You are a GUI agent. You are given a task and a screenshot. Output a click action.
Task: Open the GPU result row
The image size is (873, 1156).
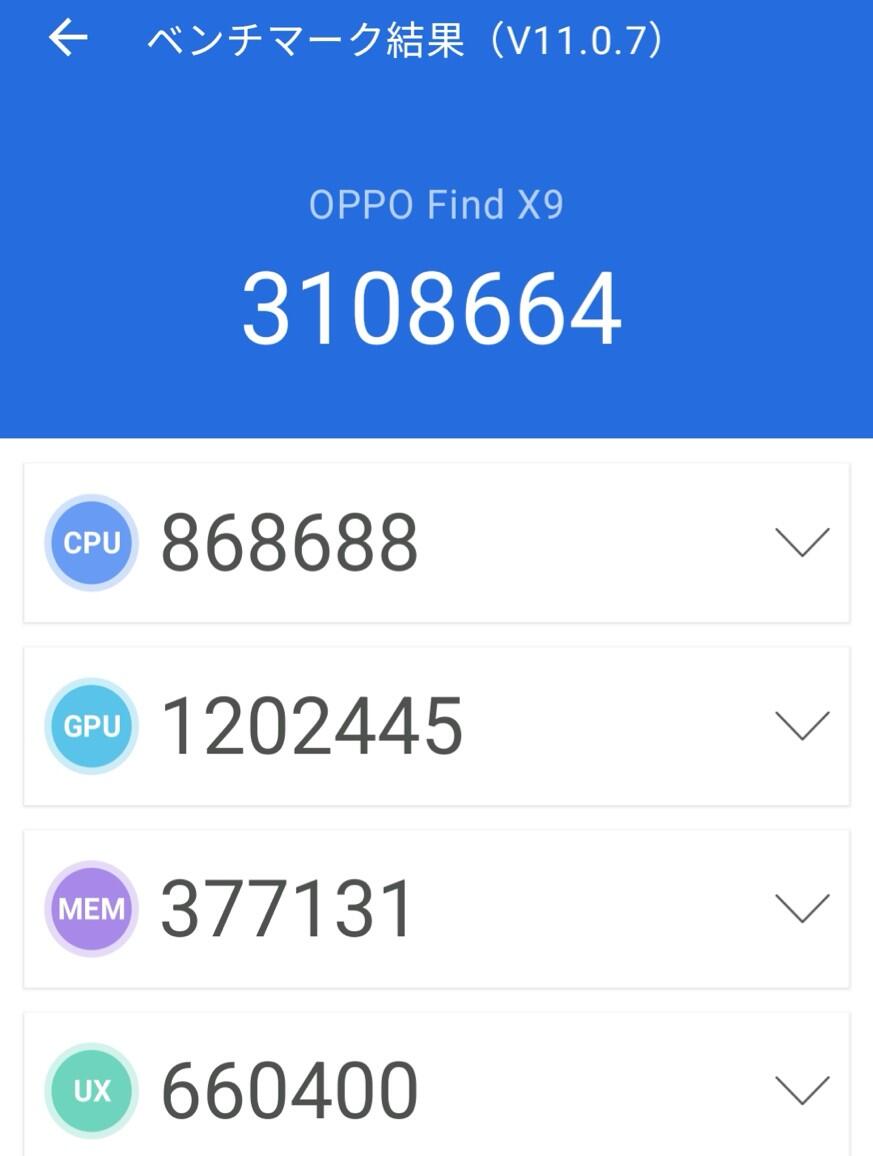436,725
